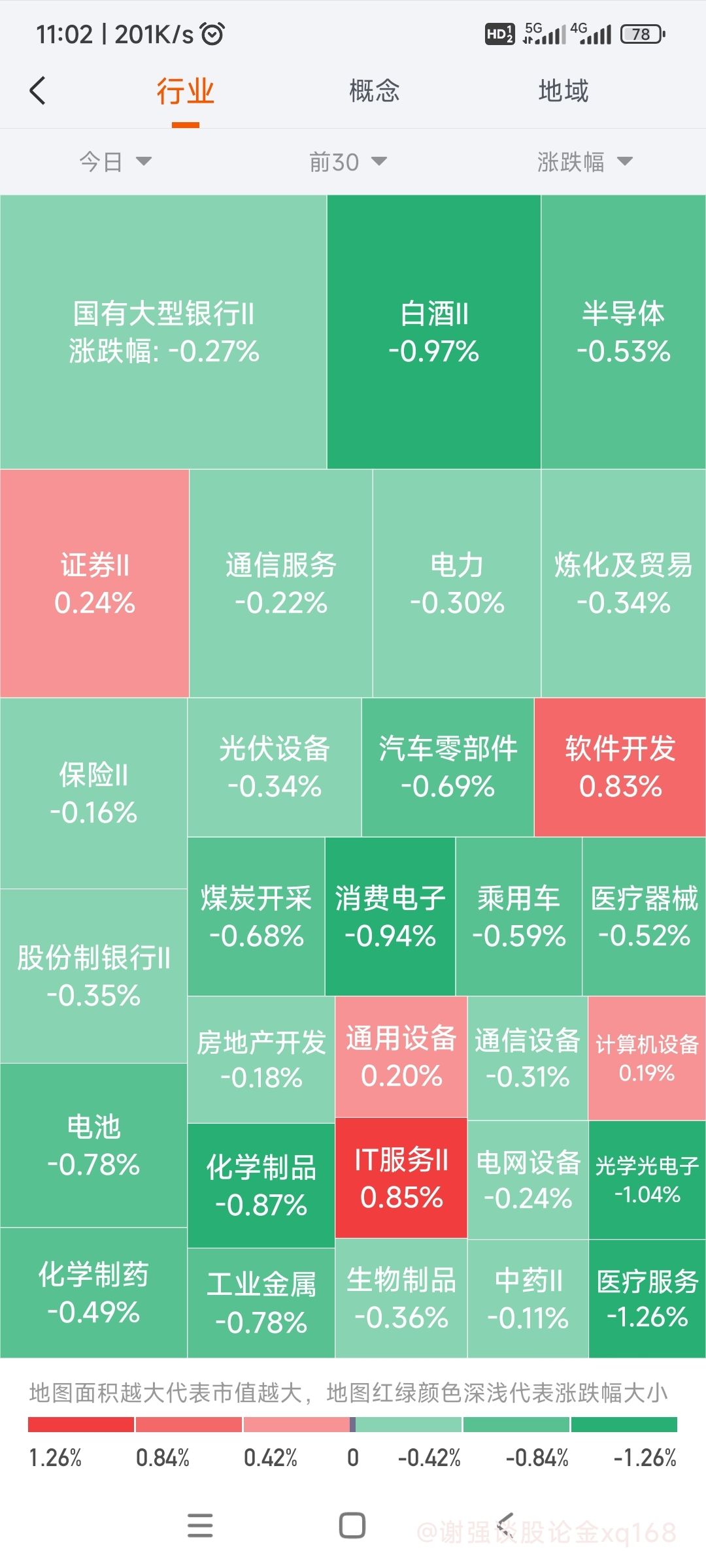Expand the 今日 time range dropdown
The image size is (706, 1568).
pos(116,161)
